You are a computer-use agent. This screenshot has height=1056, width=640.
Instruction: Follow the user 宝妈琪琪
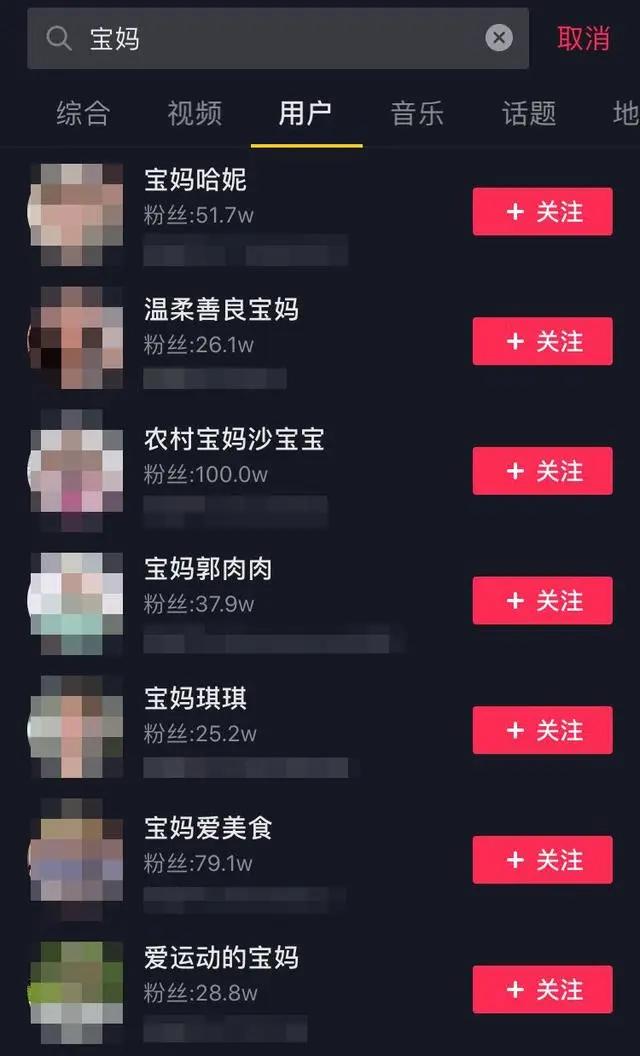[x=542, y=730]
